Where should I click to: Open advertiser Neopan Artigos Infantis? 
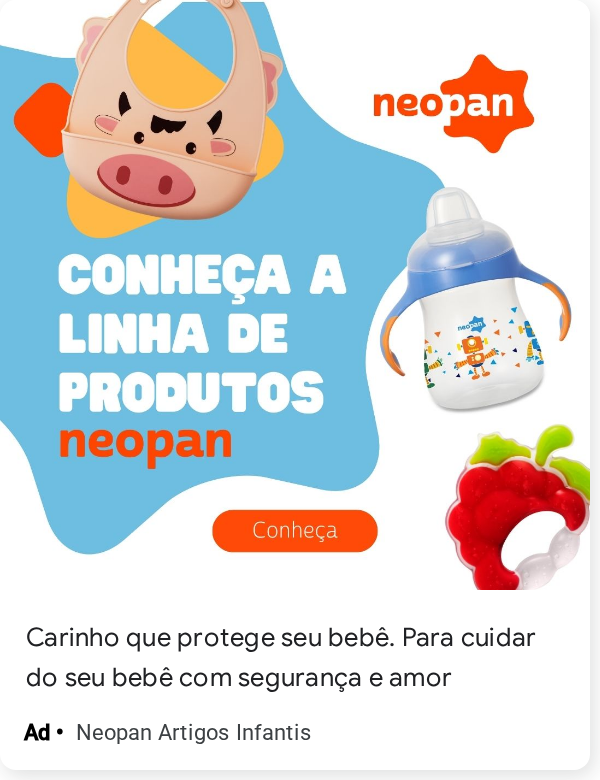(193, 733)
